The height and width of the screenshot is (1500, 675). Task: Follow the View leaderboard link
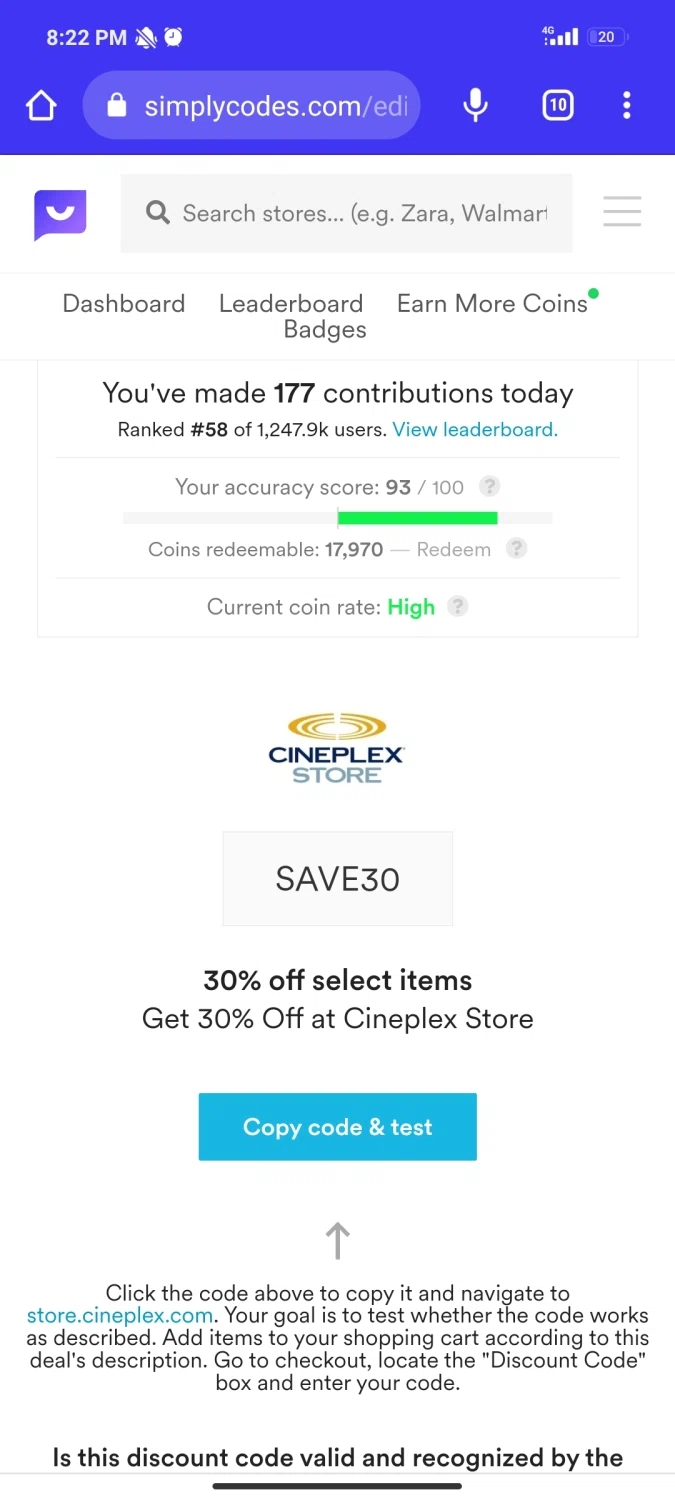pos(475,430)
